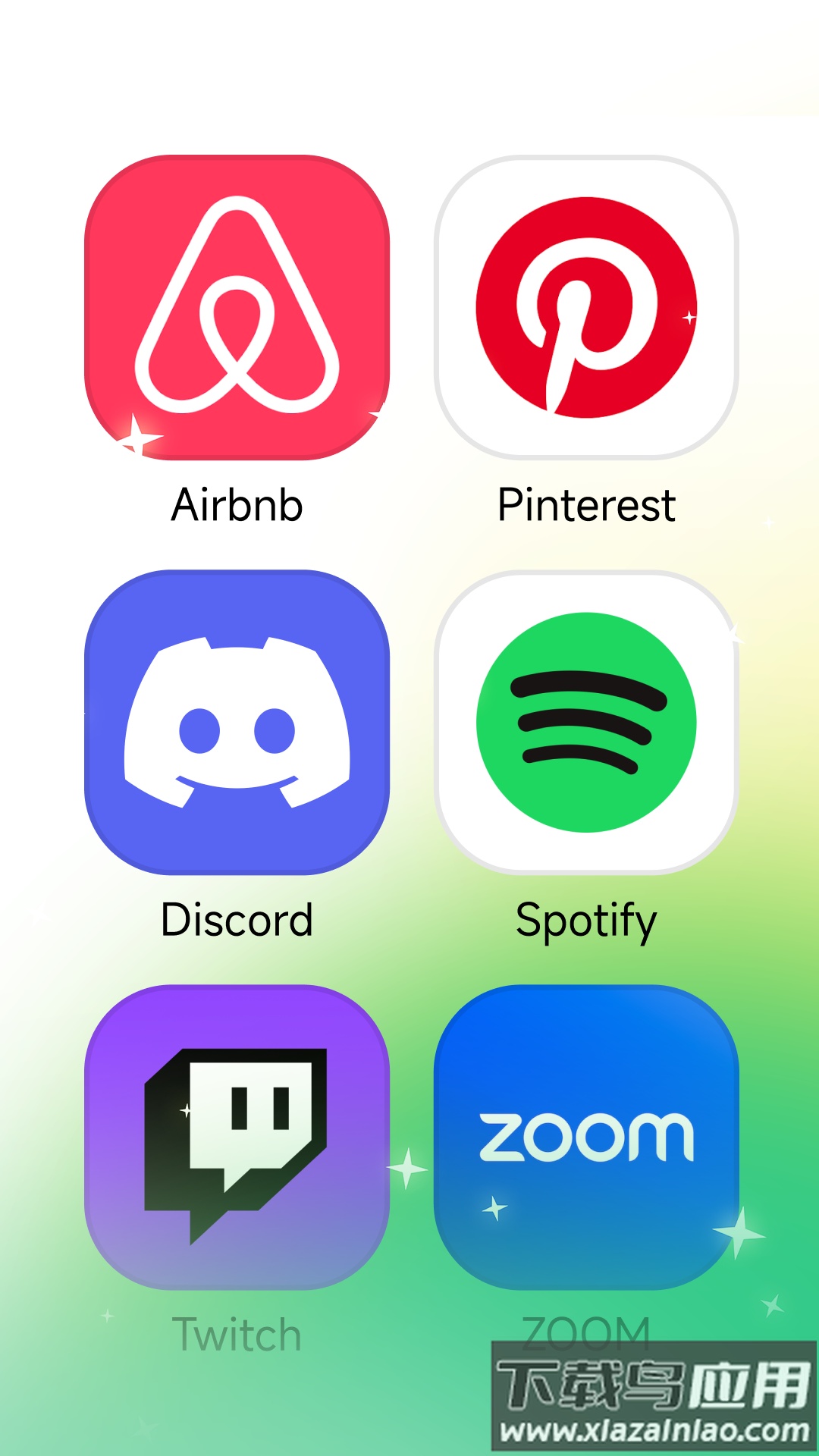The width and height of the screenshot is (819, 1456).
Task: Click the Airbnb looped A symbol
Action: coord(237,303)
